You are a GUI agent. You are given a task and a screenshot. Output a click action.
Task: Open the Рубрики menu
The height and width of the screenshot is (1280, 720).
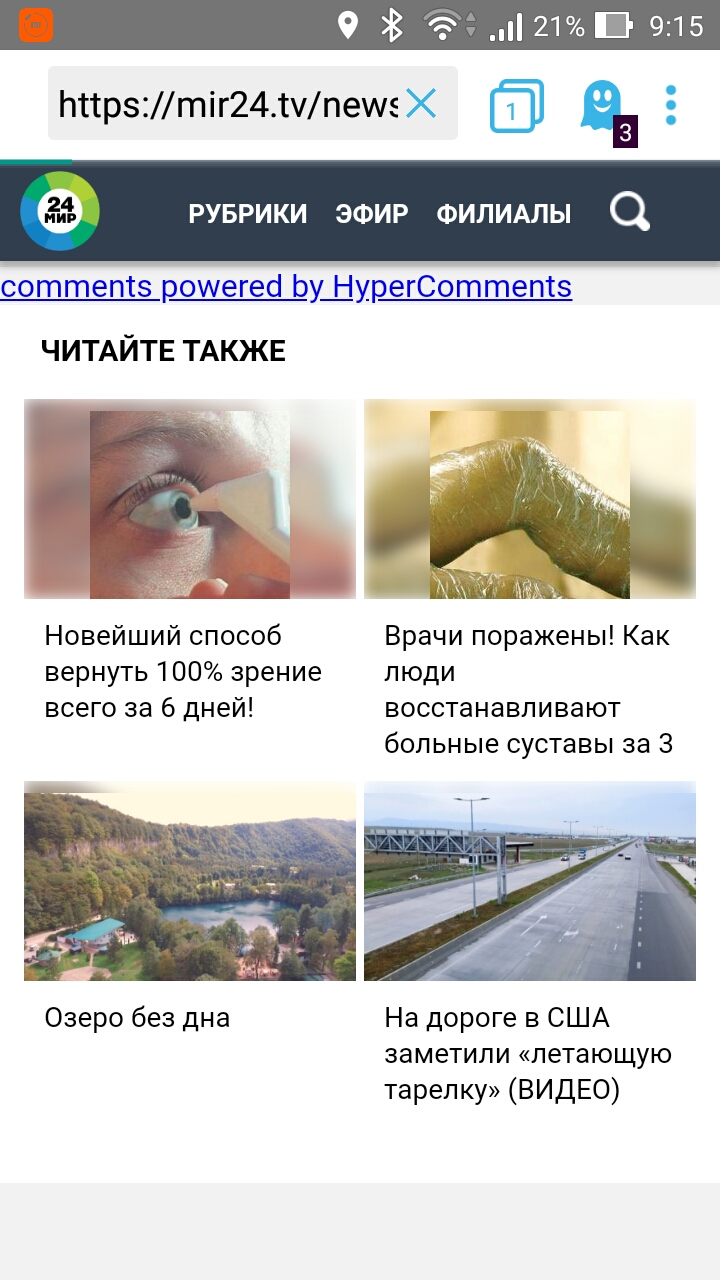click(248, 214)
